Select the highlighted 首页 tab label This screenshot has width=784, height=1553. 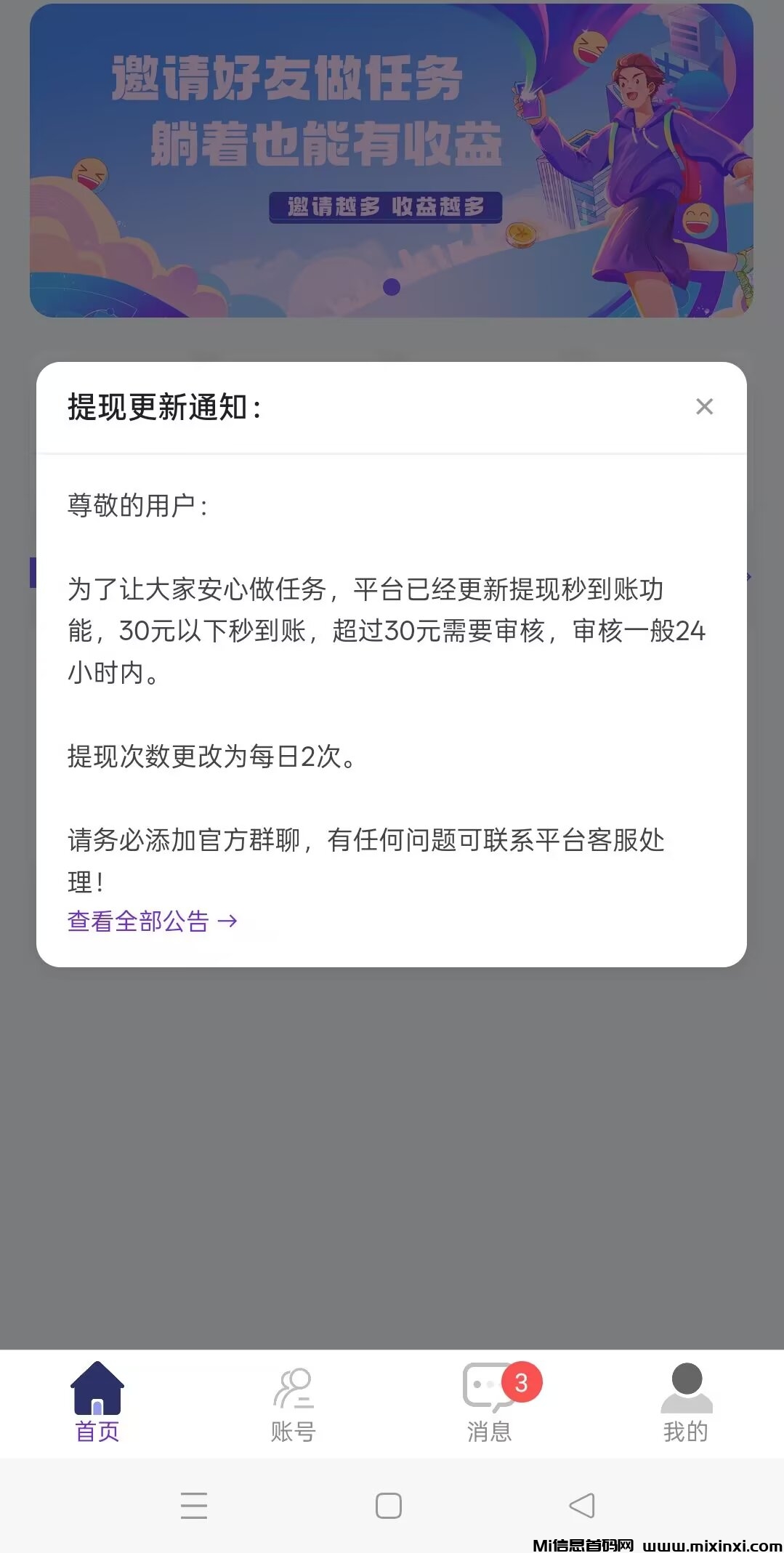point(97,1429)
